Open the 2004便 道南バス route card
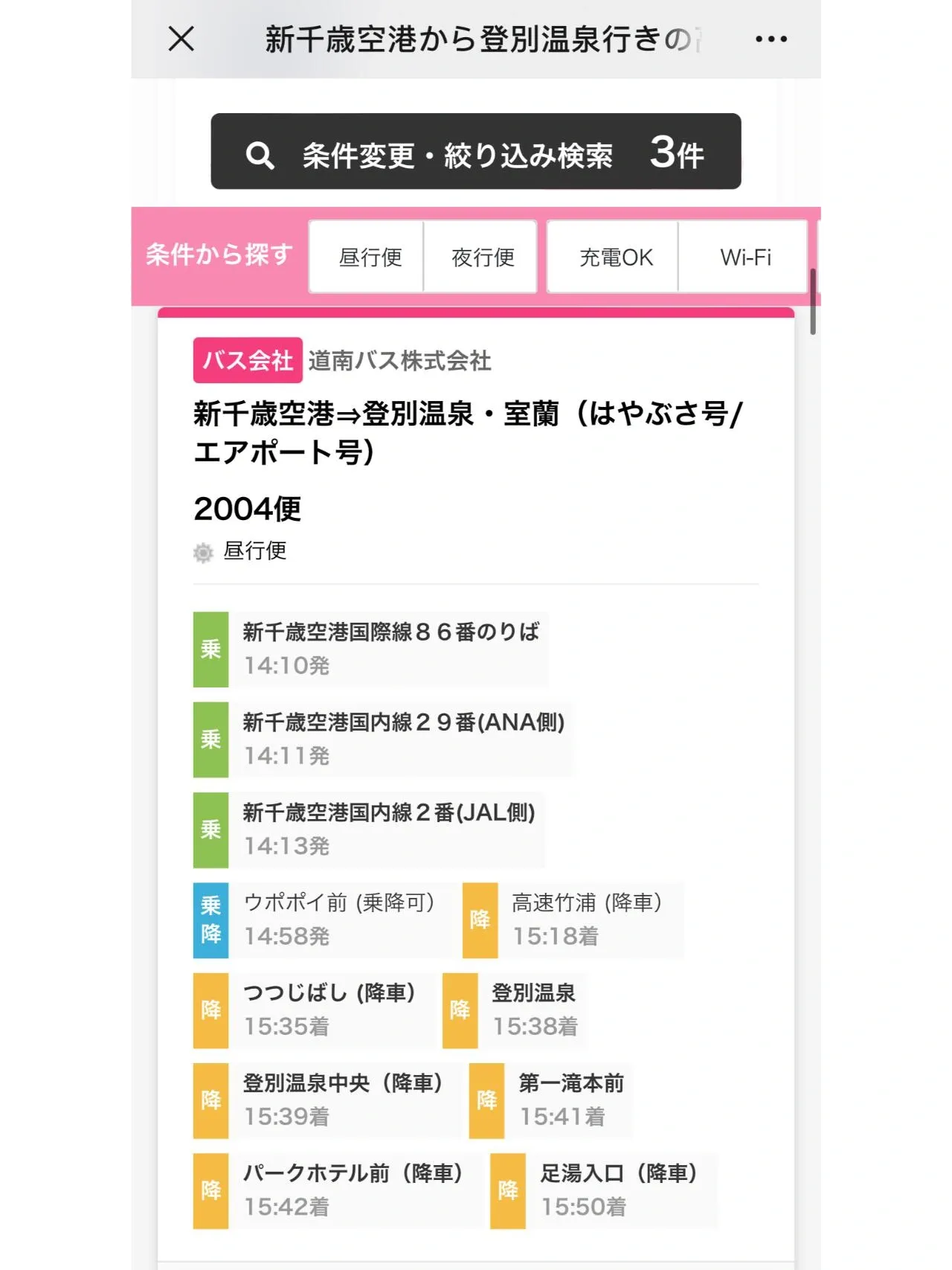The width and height of the screenshot is (952, 1270). click(467, 432)
